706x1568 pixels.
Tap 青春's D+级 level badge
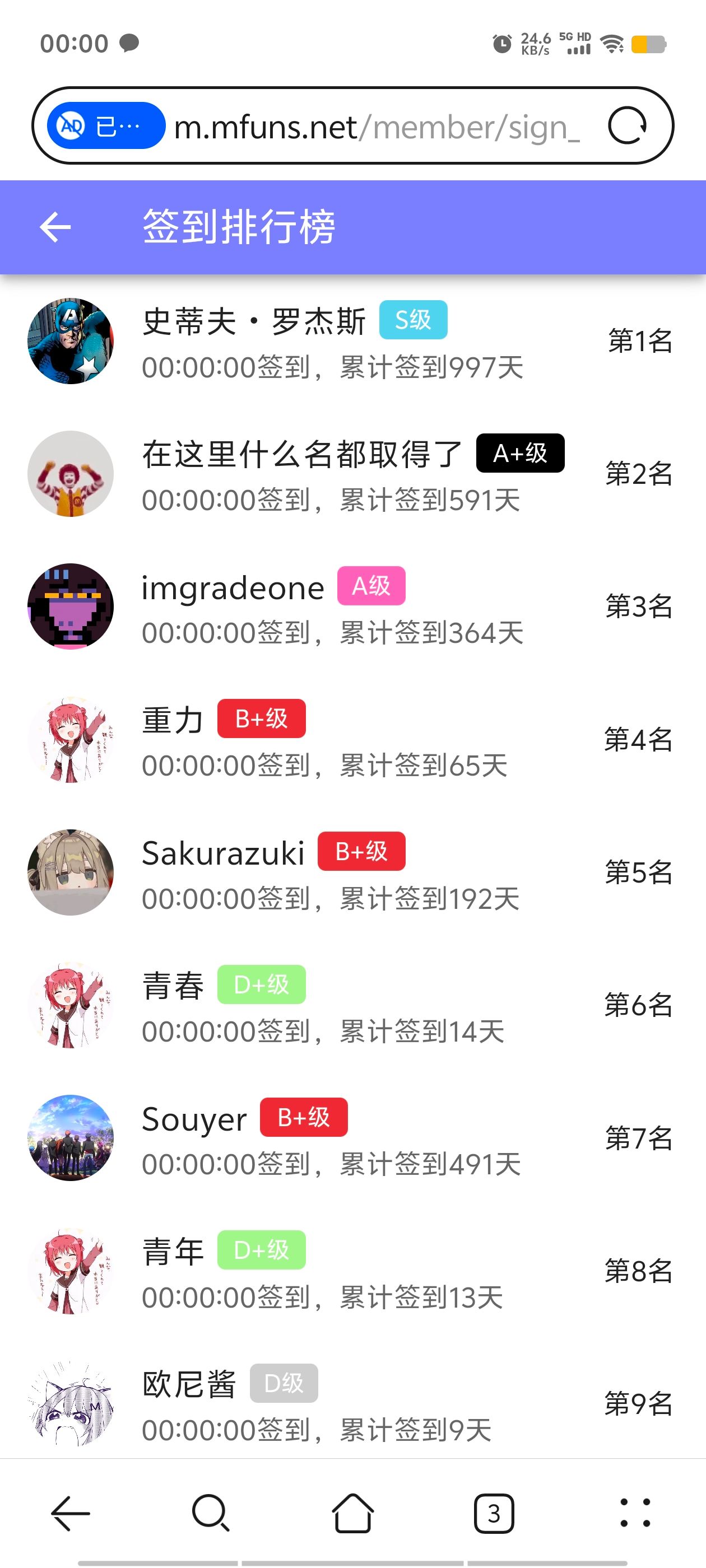click(x=261, y=984)
